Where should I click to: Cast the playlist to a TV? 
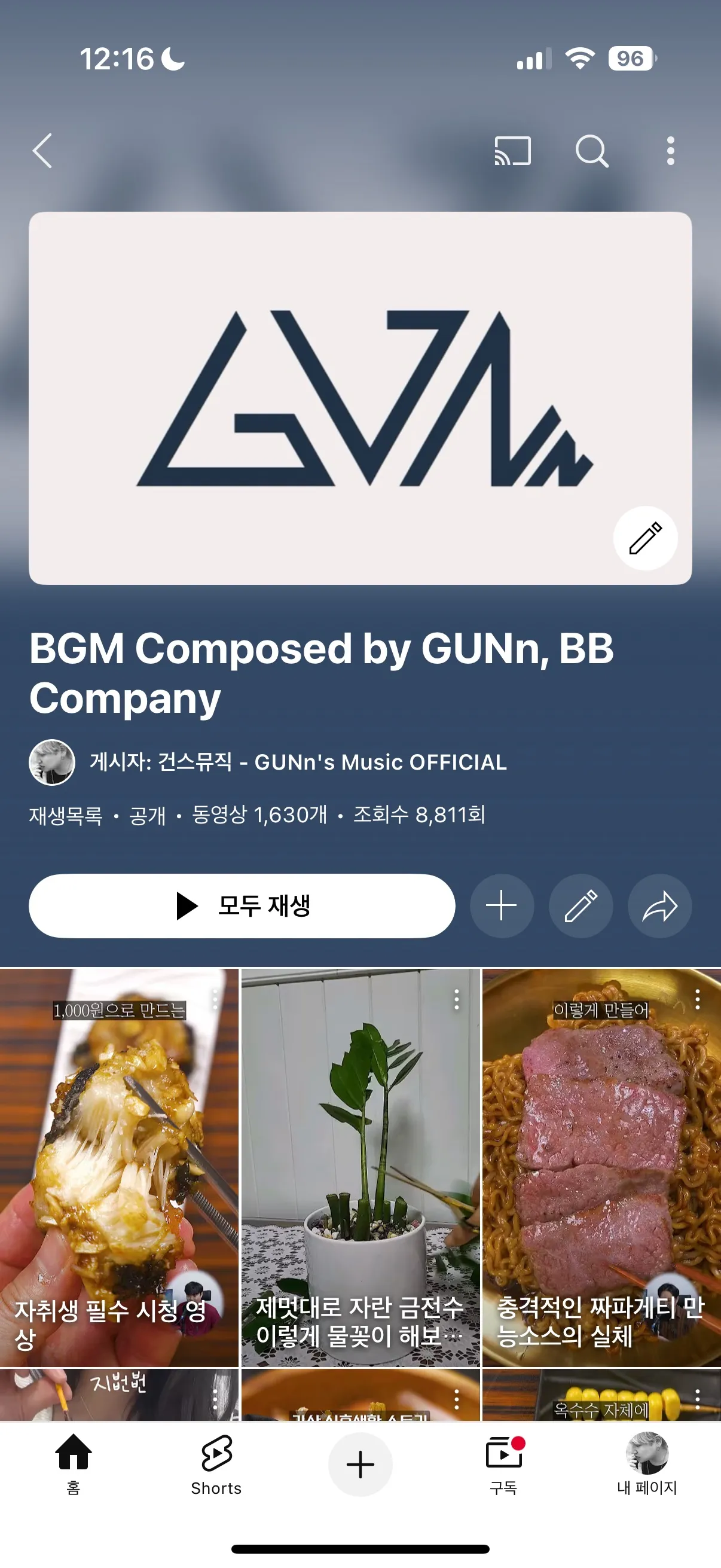click(512, 152)
